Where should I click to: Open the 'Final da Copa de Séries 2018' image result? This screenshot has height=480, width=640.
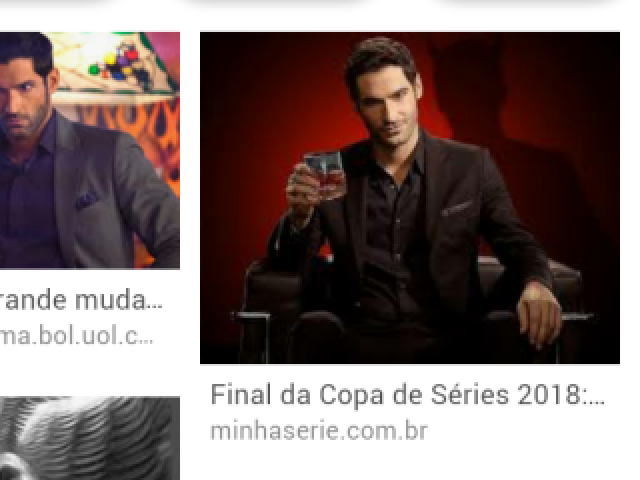(x=410, y=198)
